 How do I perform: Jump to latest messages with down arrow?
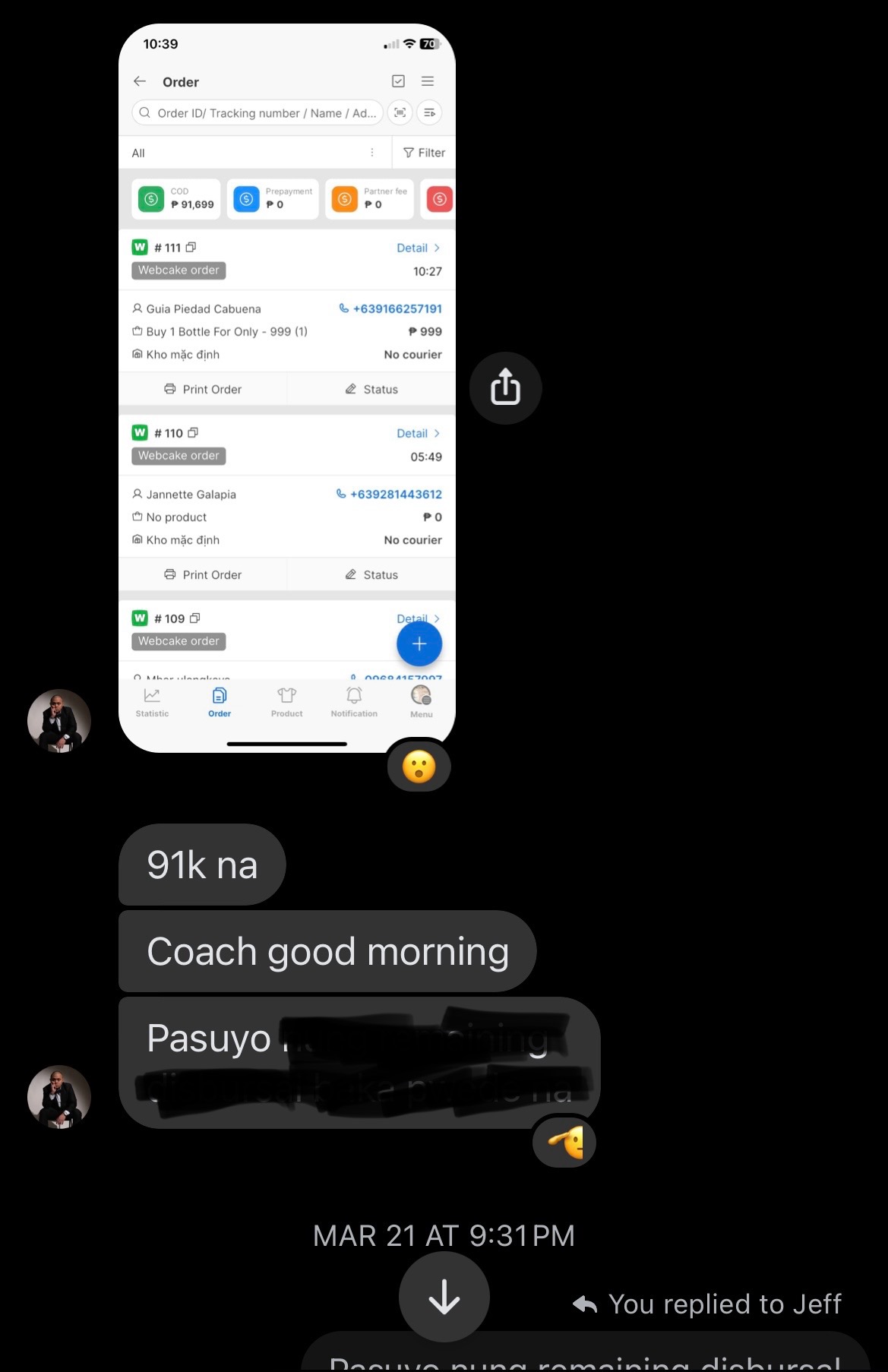444,1296
